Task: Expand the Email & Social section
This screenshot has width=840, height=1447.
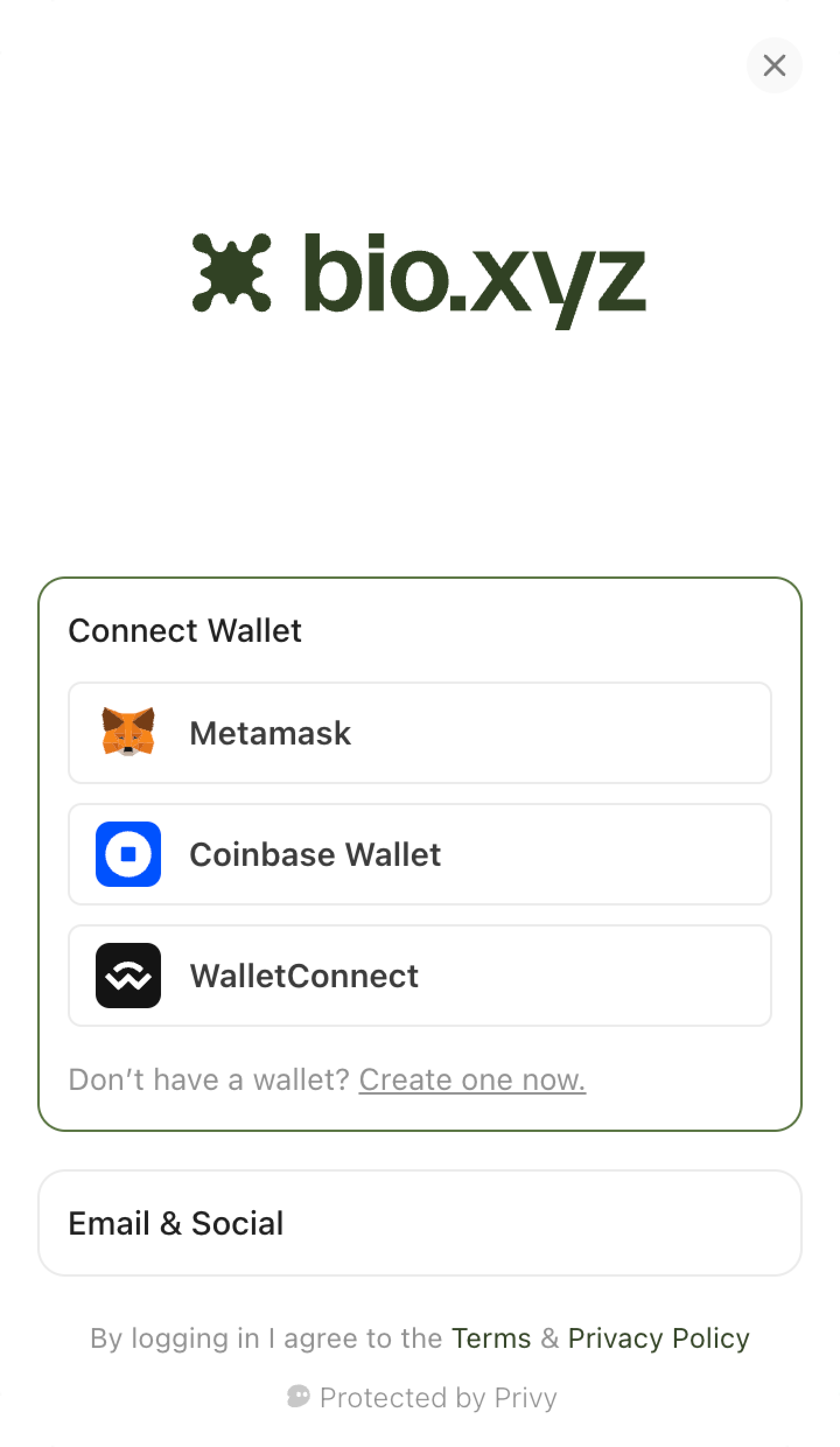Action: click(420, 1223)
